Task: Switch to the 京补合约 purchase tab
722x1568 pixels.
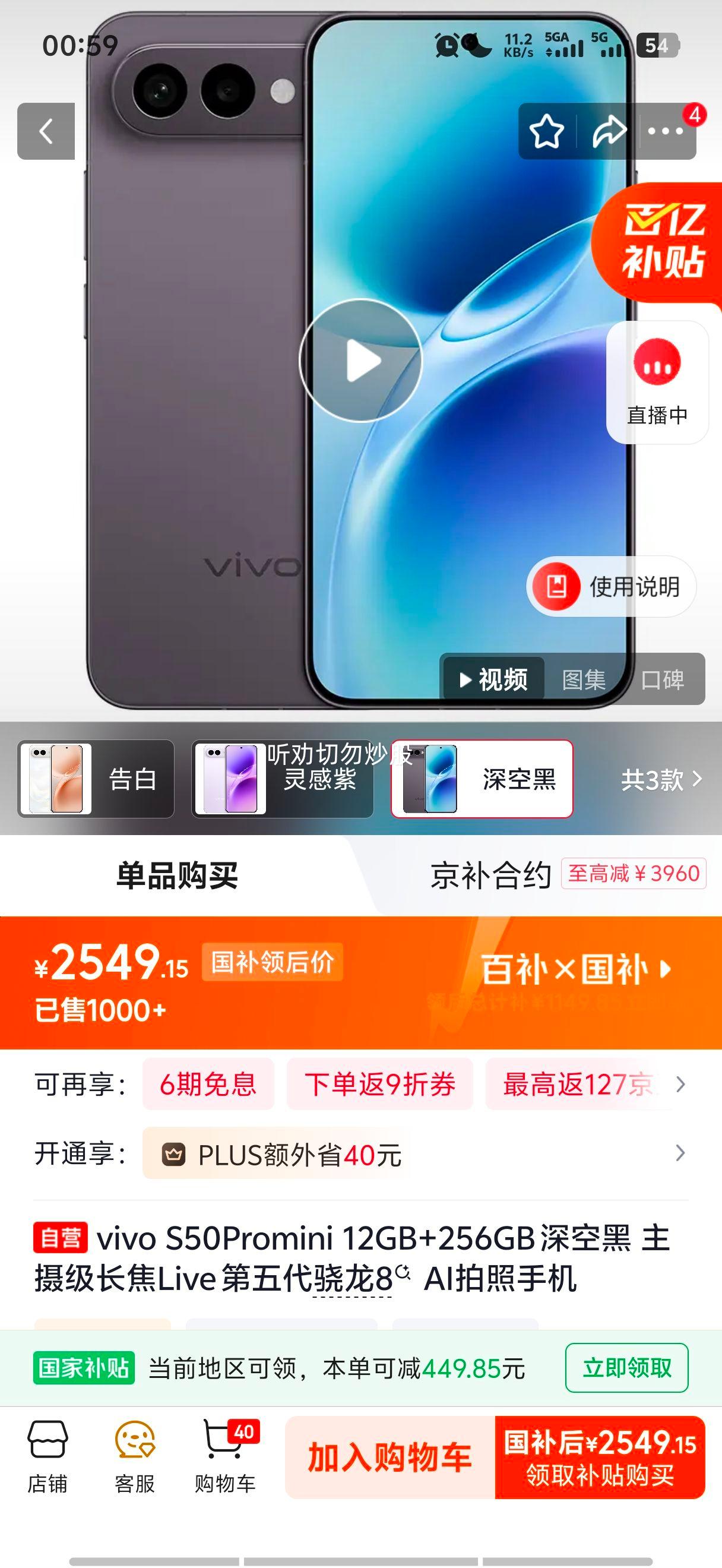Action: pyautogui.click(x=491, y=875)
